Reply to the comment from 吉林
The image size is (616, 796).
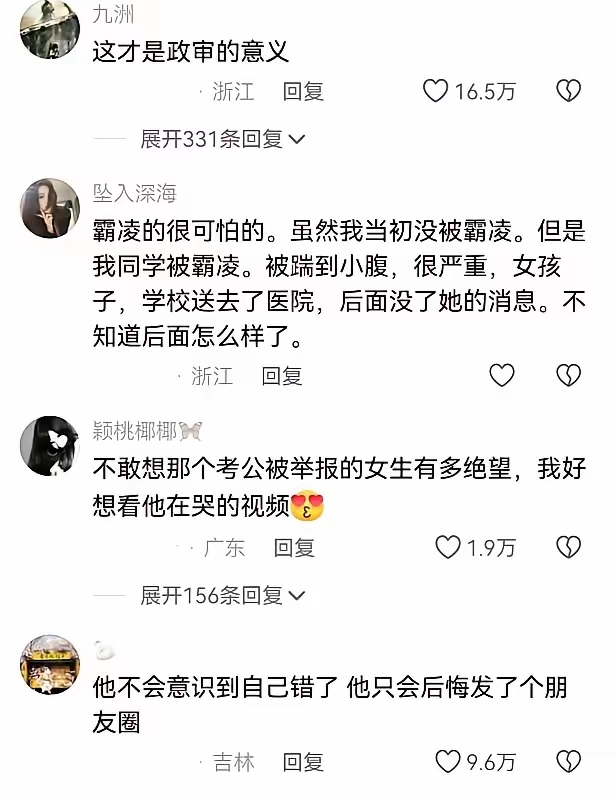(303, 762)
